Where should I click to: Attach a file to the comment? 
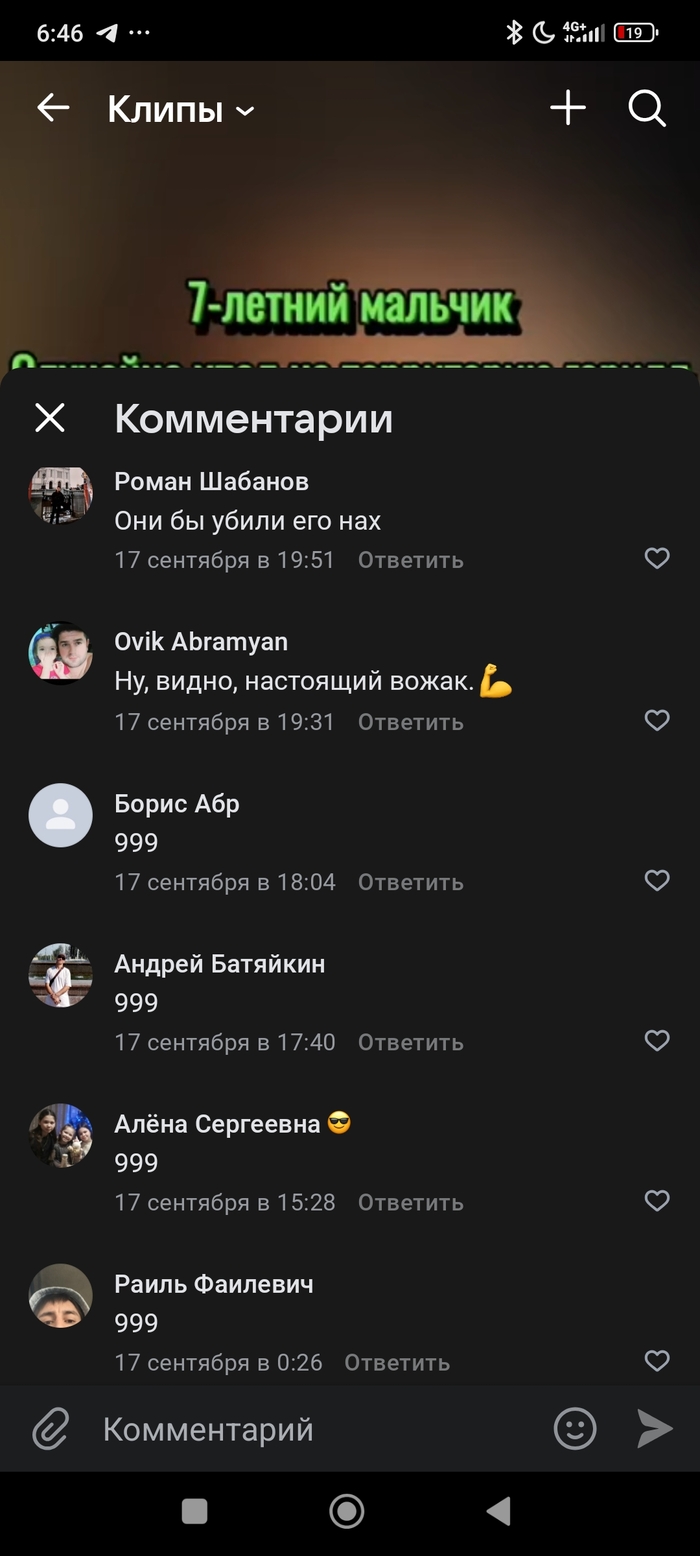(50, 1429)
